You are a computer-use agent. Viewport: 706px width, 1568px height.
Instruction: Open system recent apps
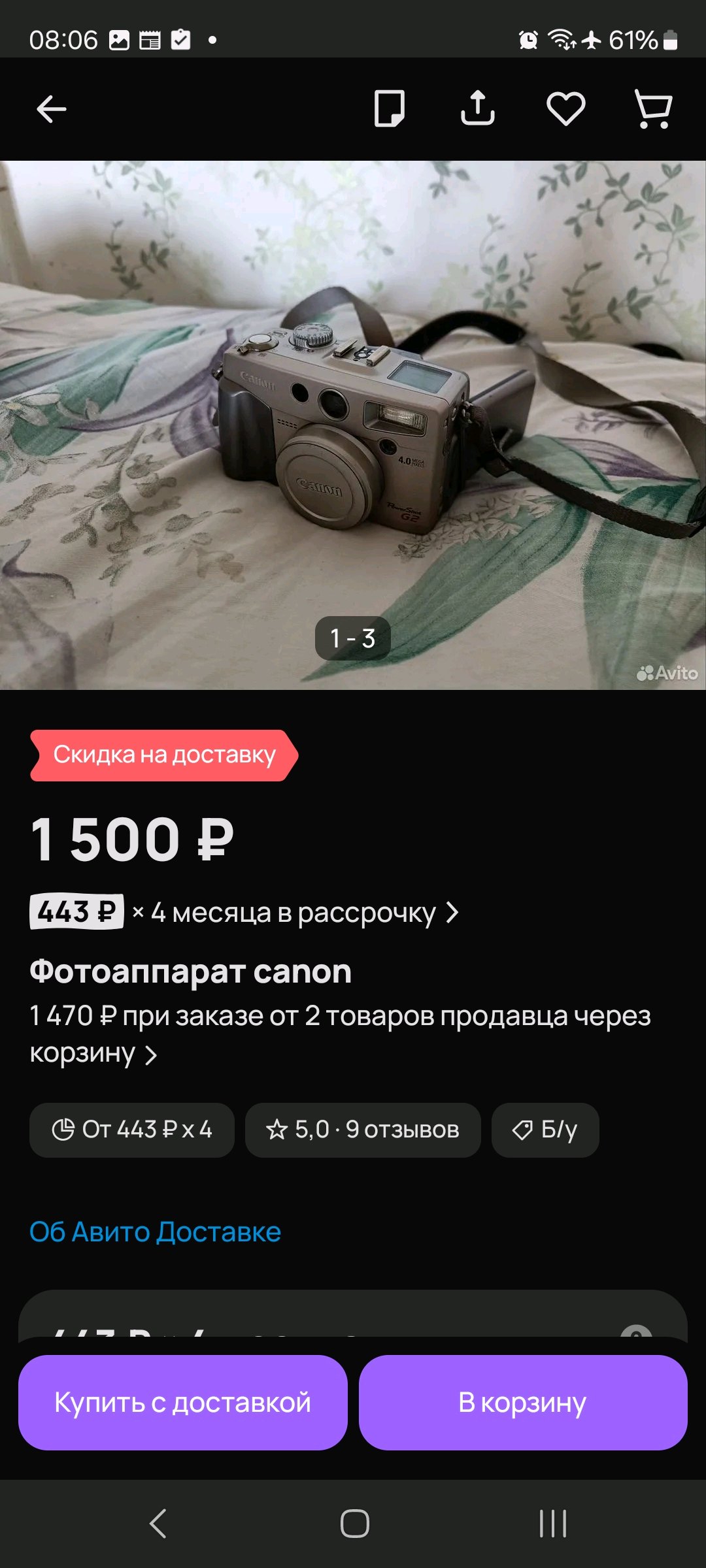click(553, 1524)
